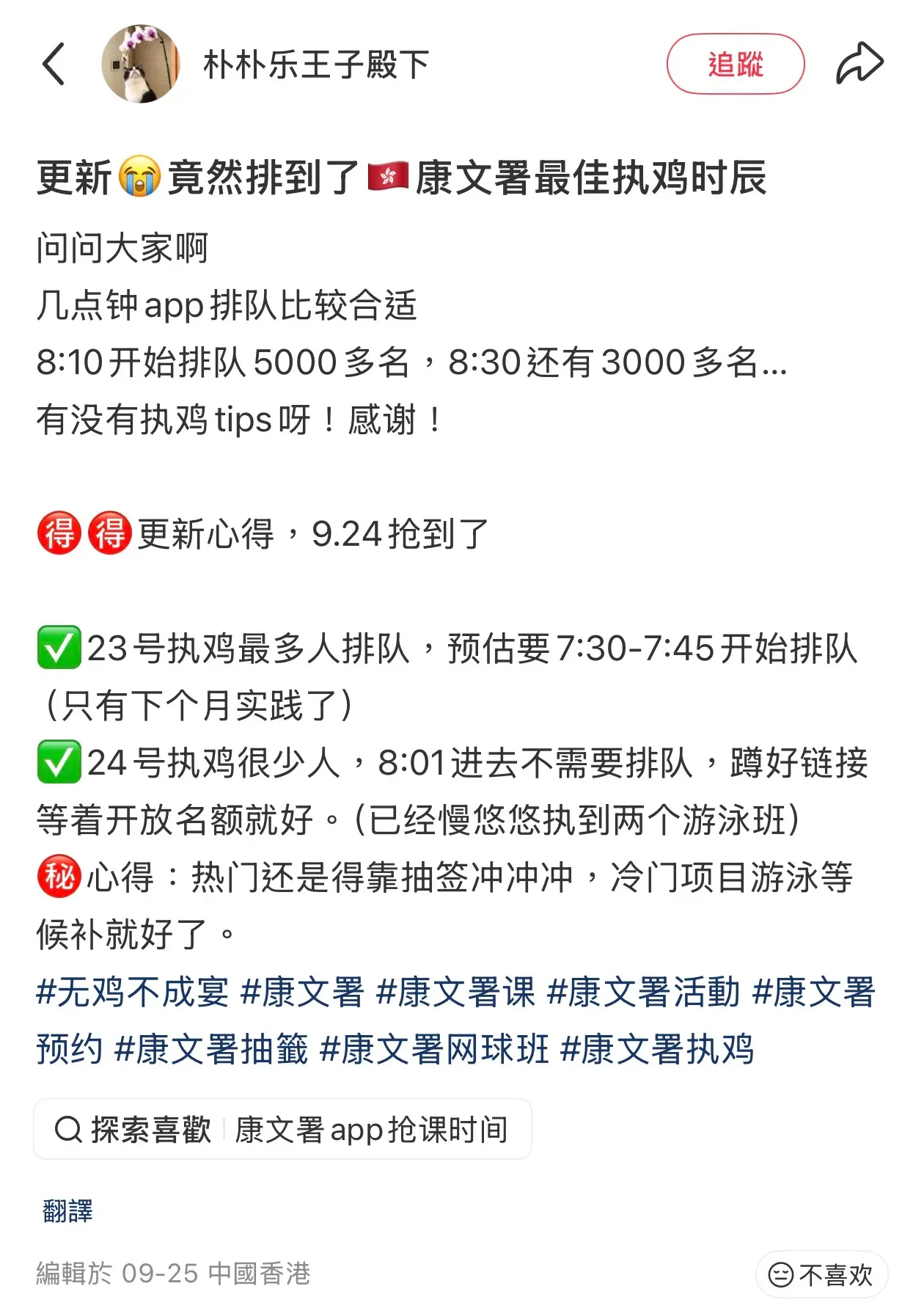Image resolution: width=924 pixels, height=1308 pixels.
Task: Open the #康文署活動 hashtag
Action: 643,992
